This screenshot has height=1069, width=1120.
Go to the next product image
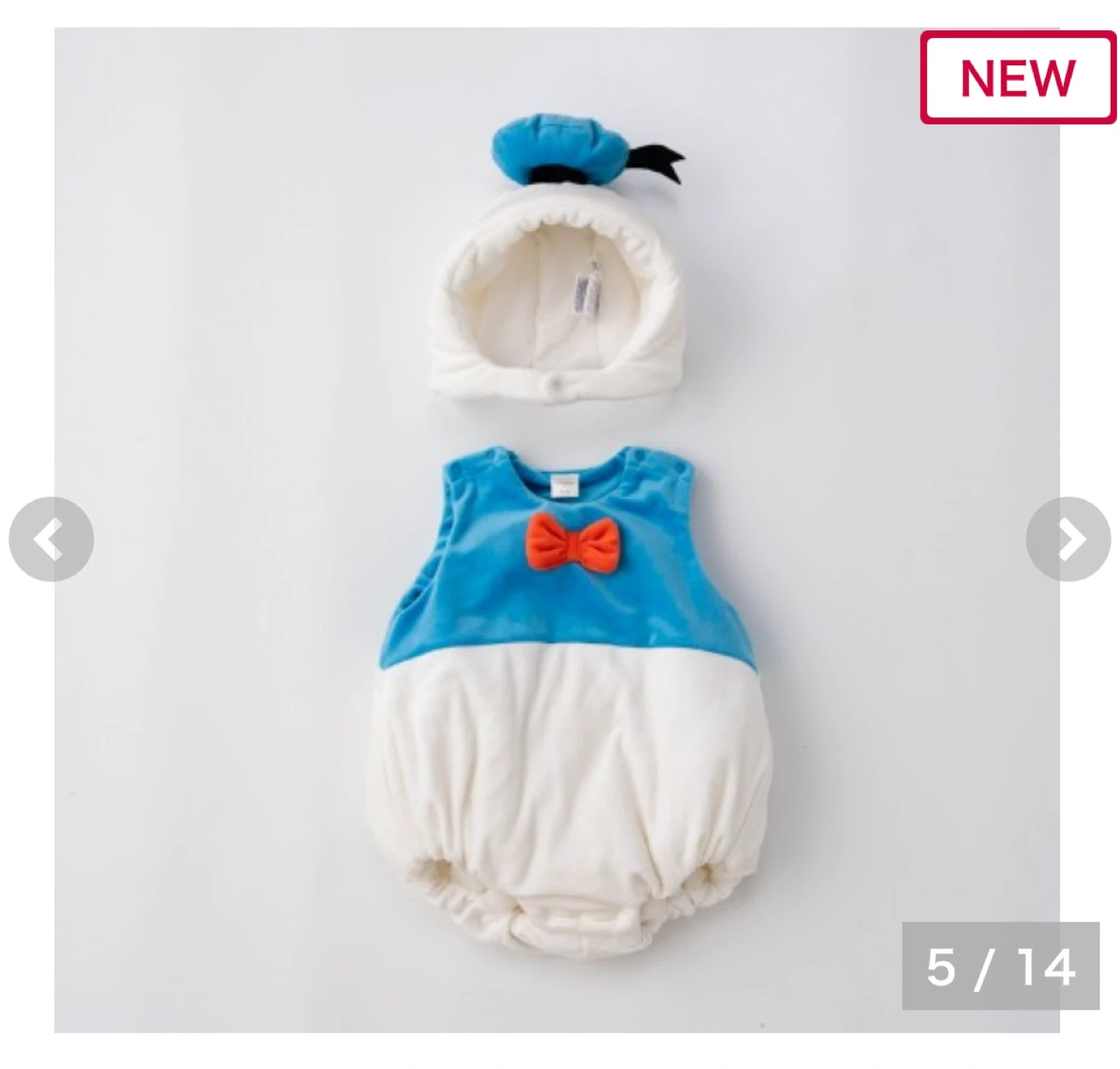coord(1068,539)
